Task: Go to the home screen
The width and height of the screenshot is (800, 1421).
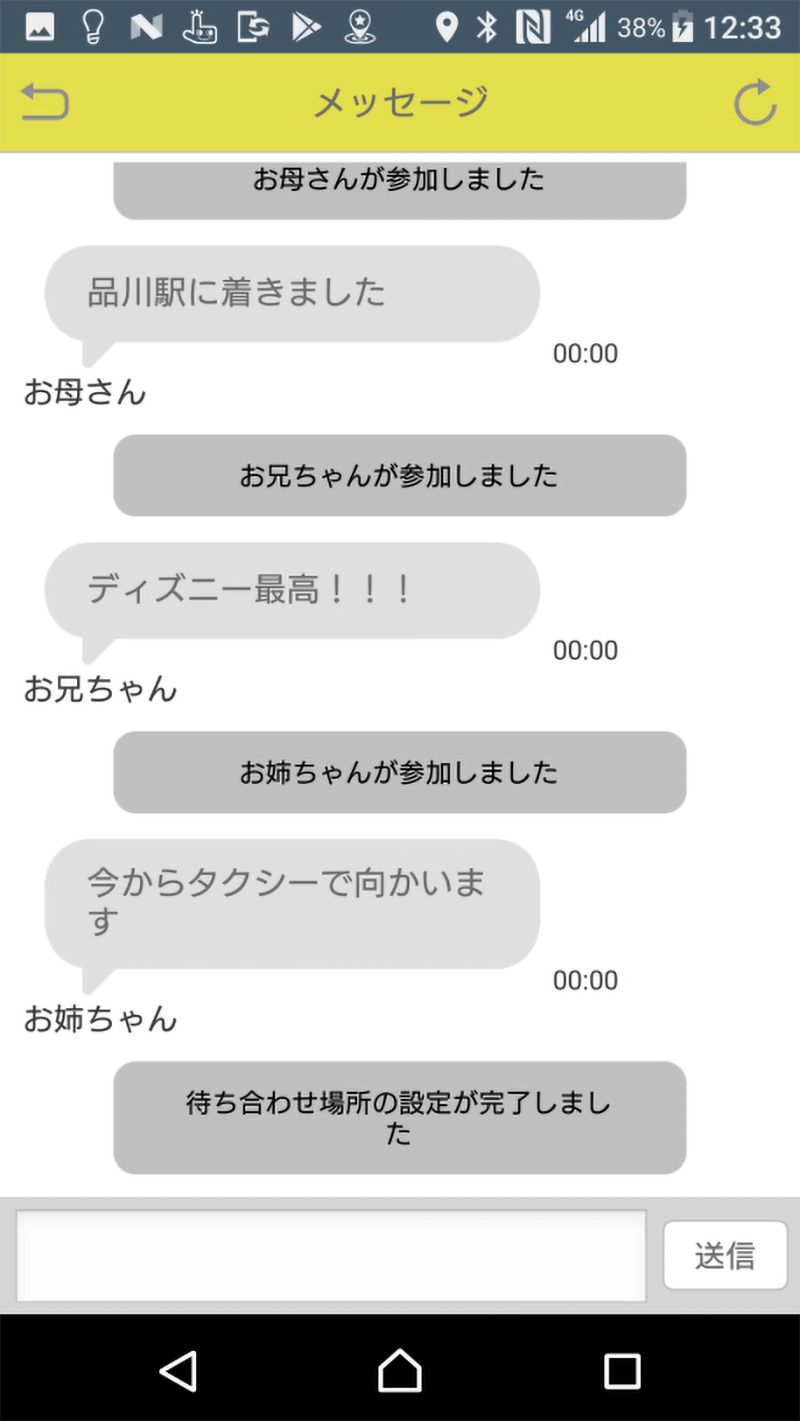Action: tap(400, 1370)
